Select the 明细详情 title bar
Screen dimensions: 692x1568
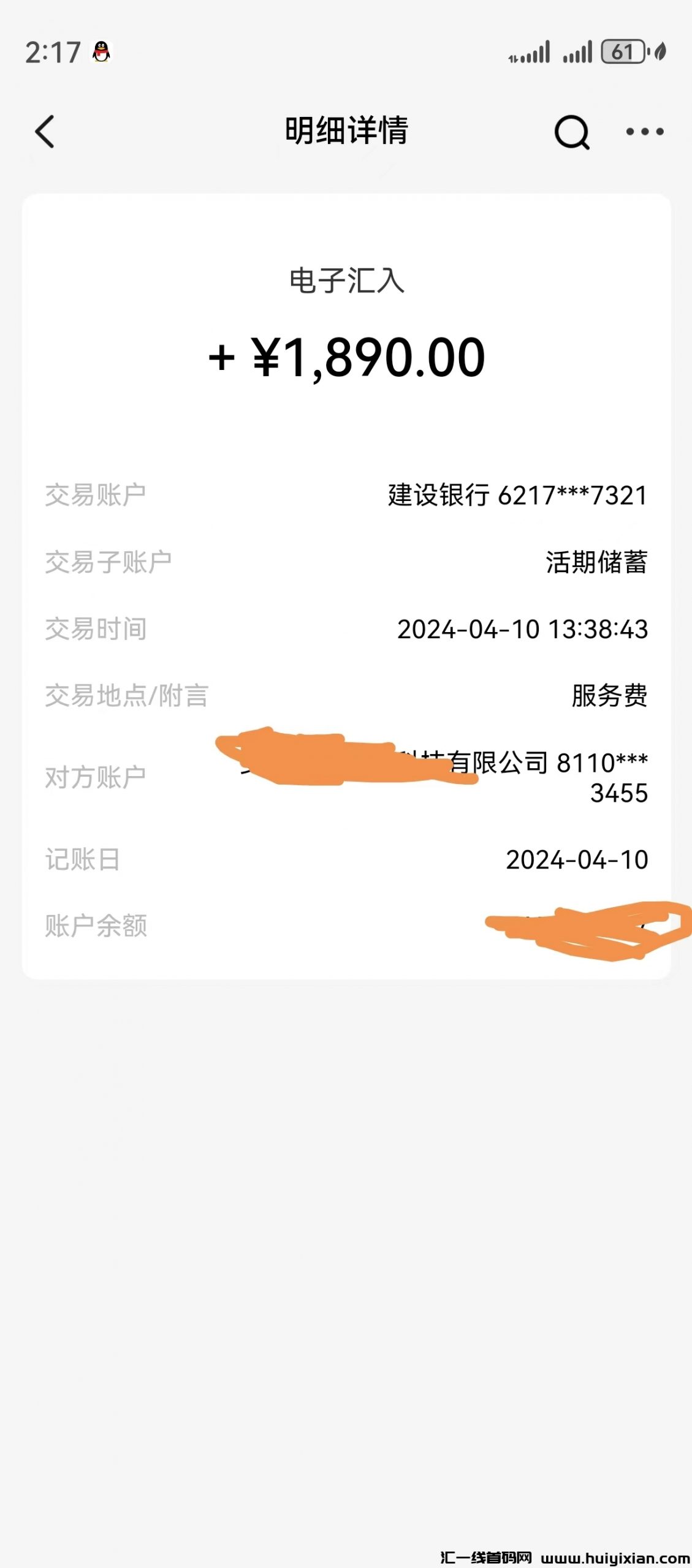(346, 131)
